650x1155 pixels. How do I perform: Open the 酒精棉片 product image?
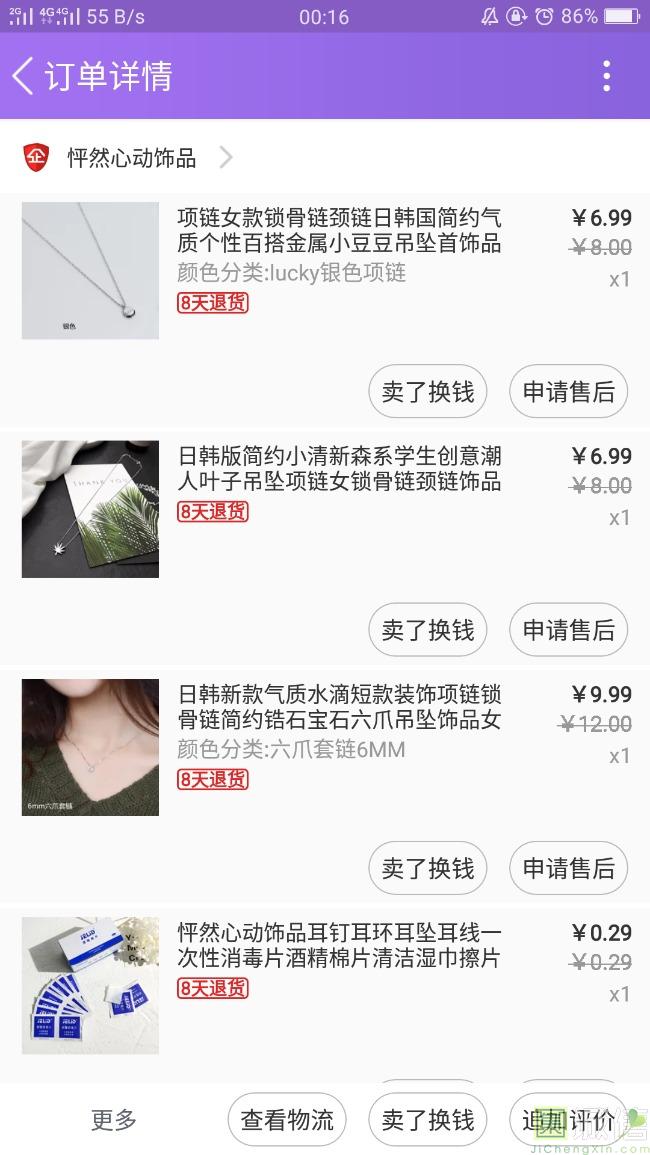coord(90,985)
